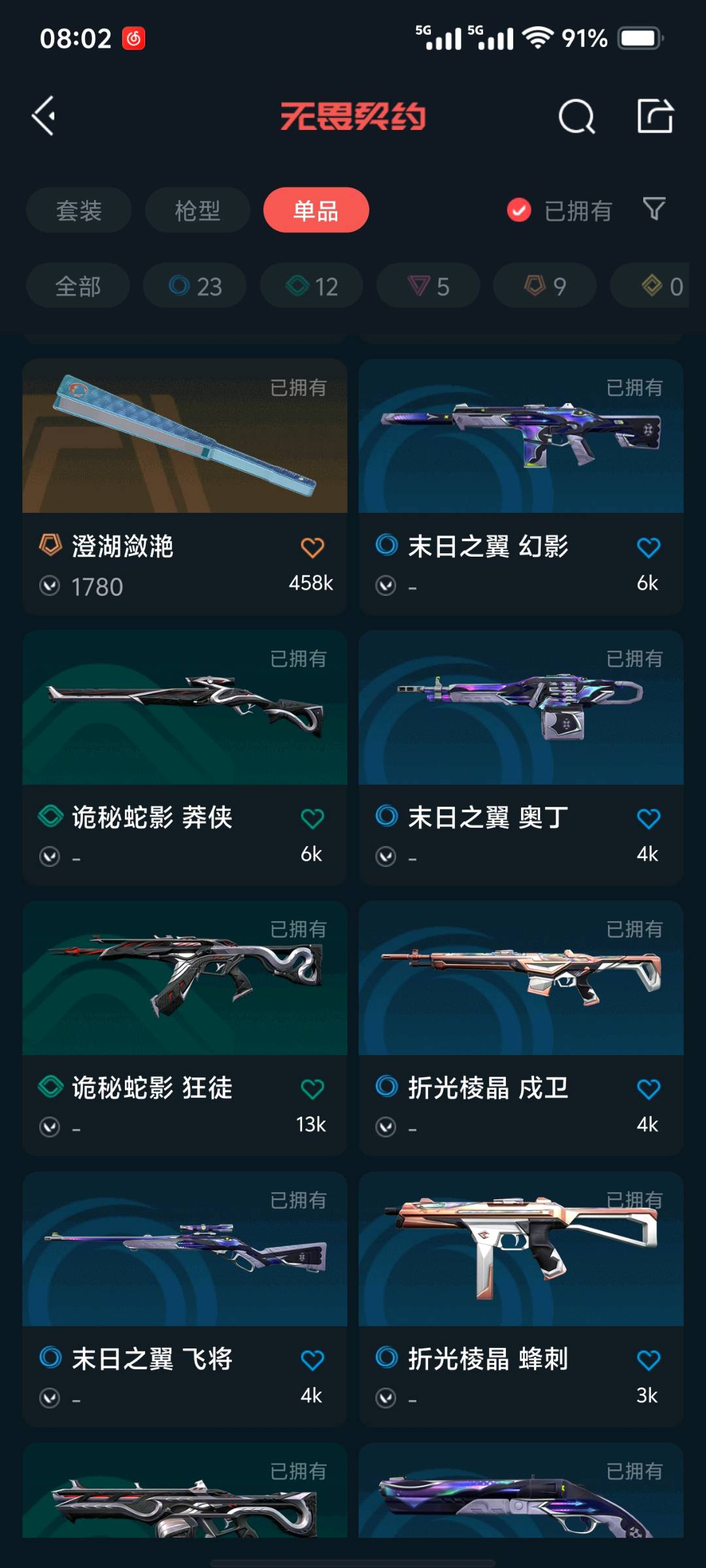Viewport: 706px width, 1568px height.
Task: Share this page via the share icon
Action: coord(655,116)
